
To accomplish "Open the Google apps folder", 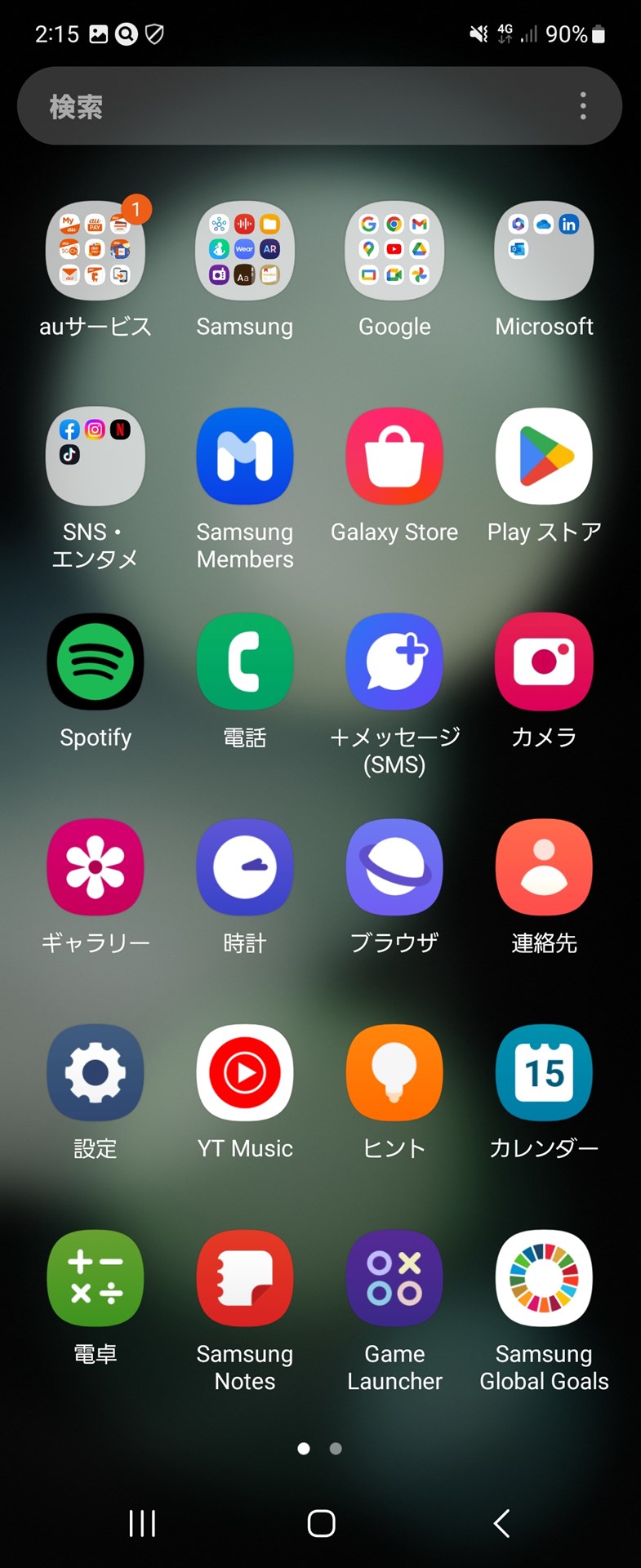I will (x=394, y=251).
